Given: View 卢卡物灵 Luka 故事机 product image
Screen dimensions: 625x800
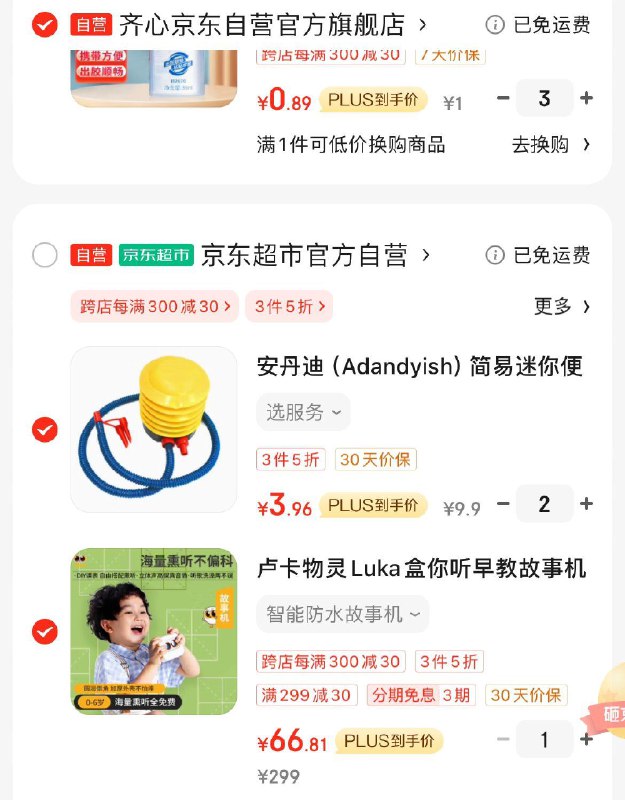Looking at the screenshot, I should coord(154,632).
